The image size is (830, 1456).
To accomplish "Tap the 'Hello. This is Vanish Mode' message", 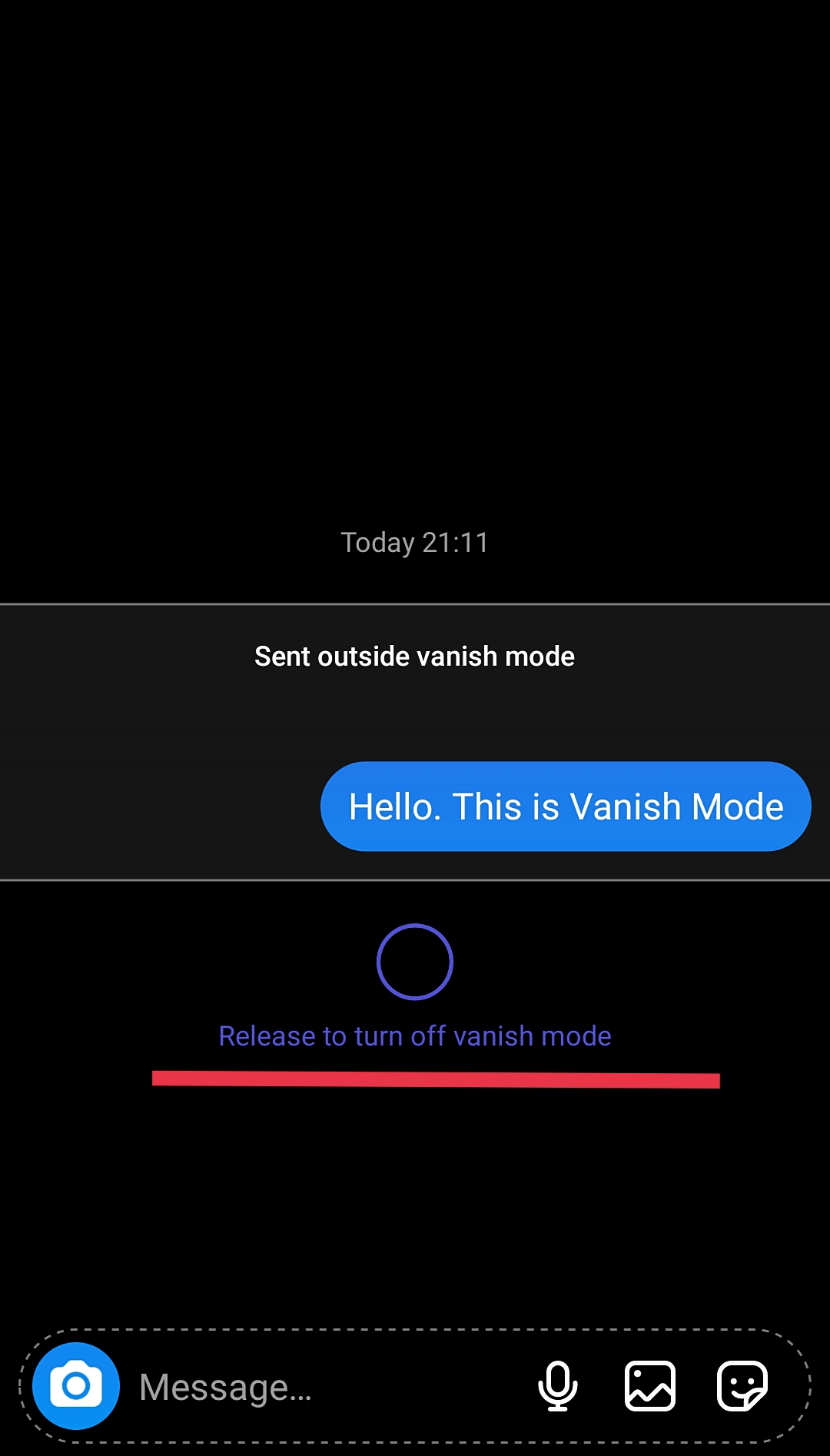I will [x=566, y=806].
